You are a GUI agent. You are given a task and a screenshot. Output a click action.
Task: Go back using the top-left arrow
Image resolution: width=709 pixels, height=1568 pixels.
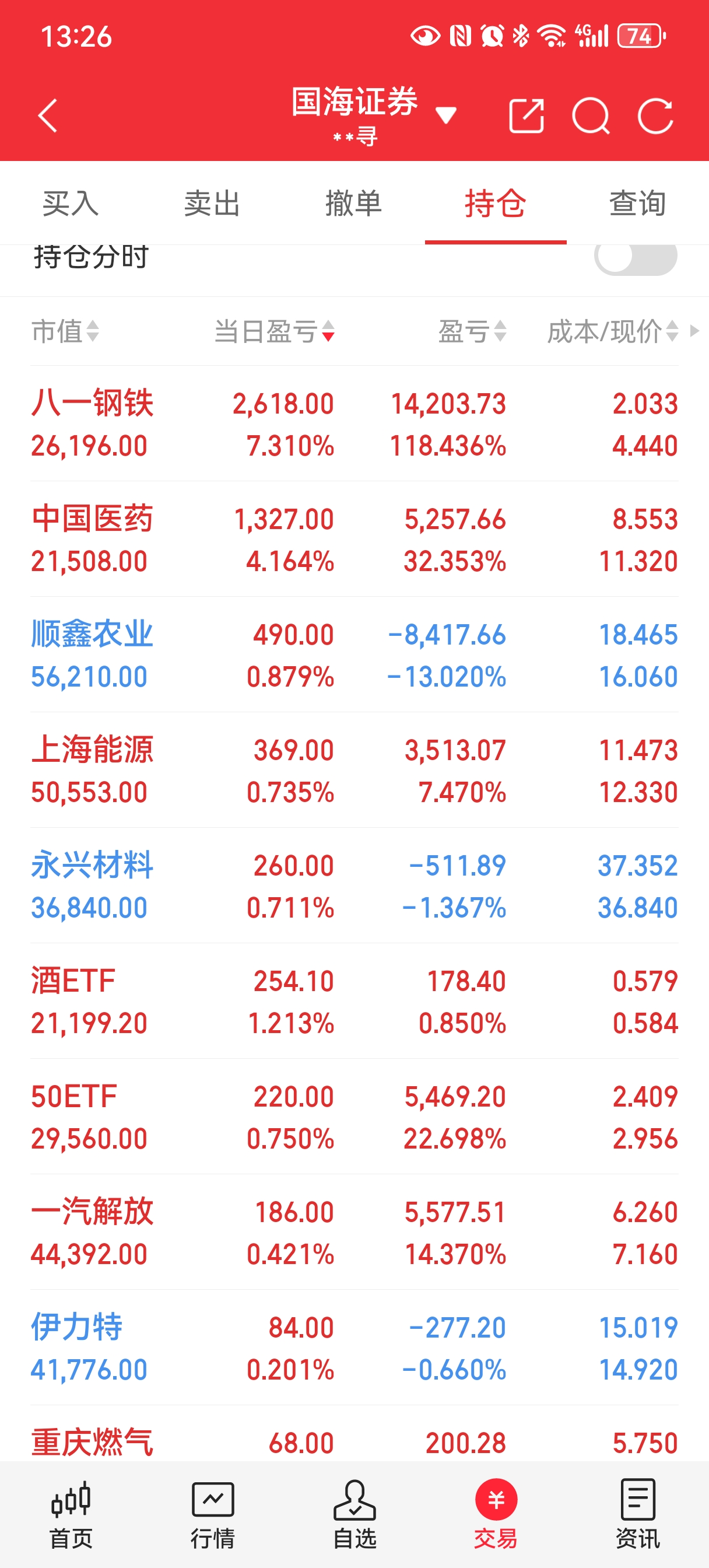47,116
